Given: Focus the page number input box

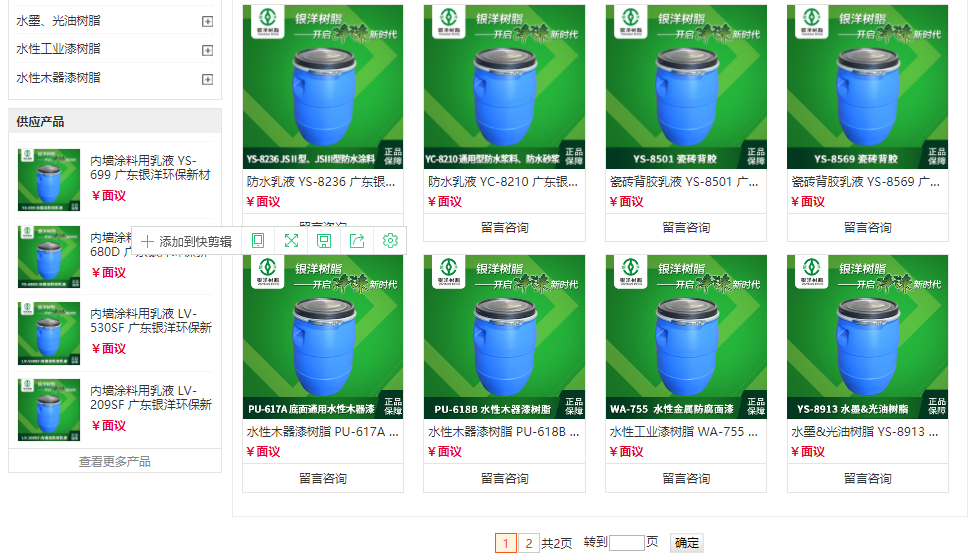Looking at the screenshot, I should [x=626, y=543].
